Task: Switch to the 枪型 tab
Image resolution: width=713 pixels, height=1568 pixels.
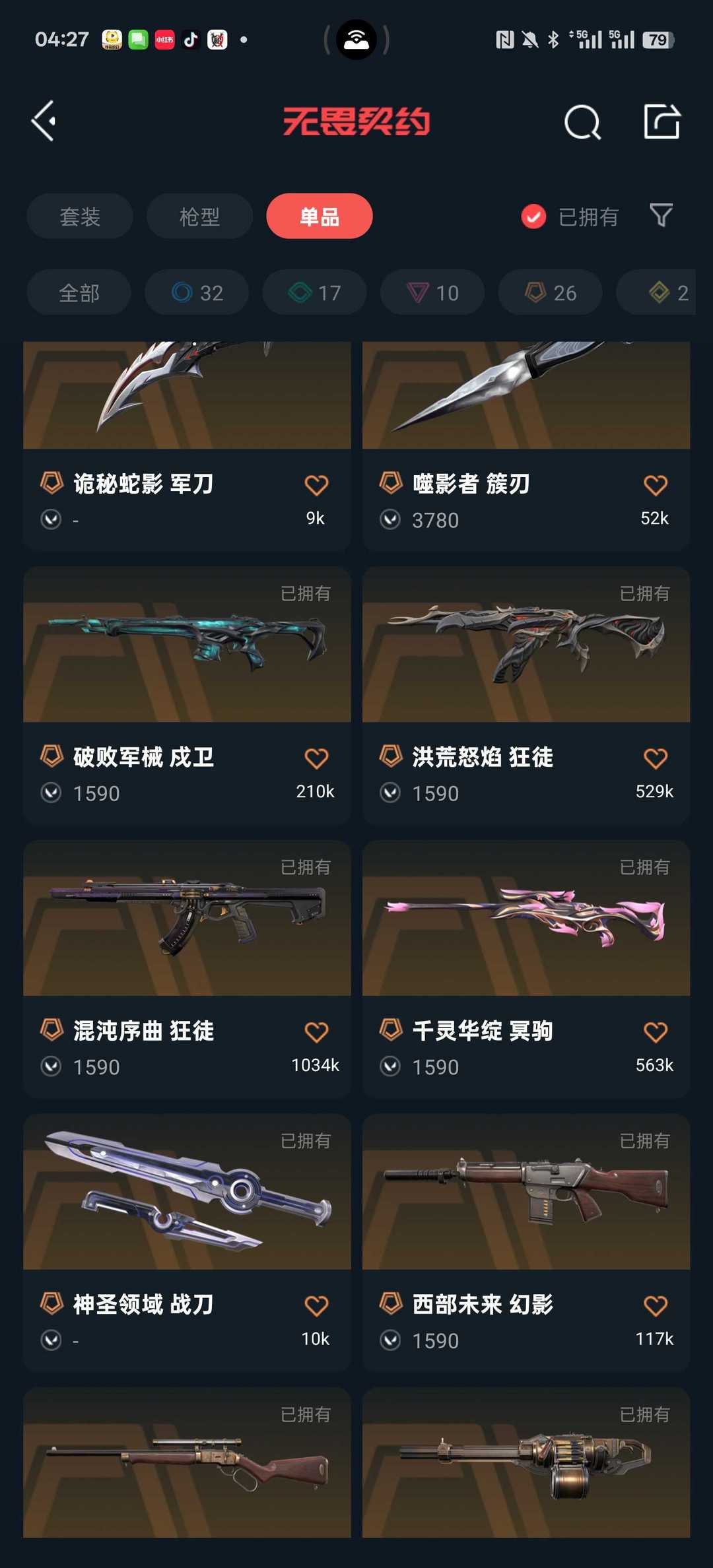Action: (x=199, y=216)
